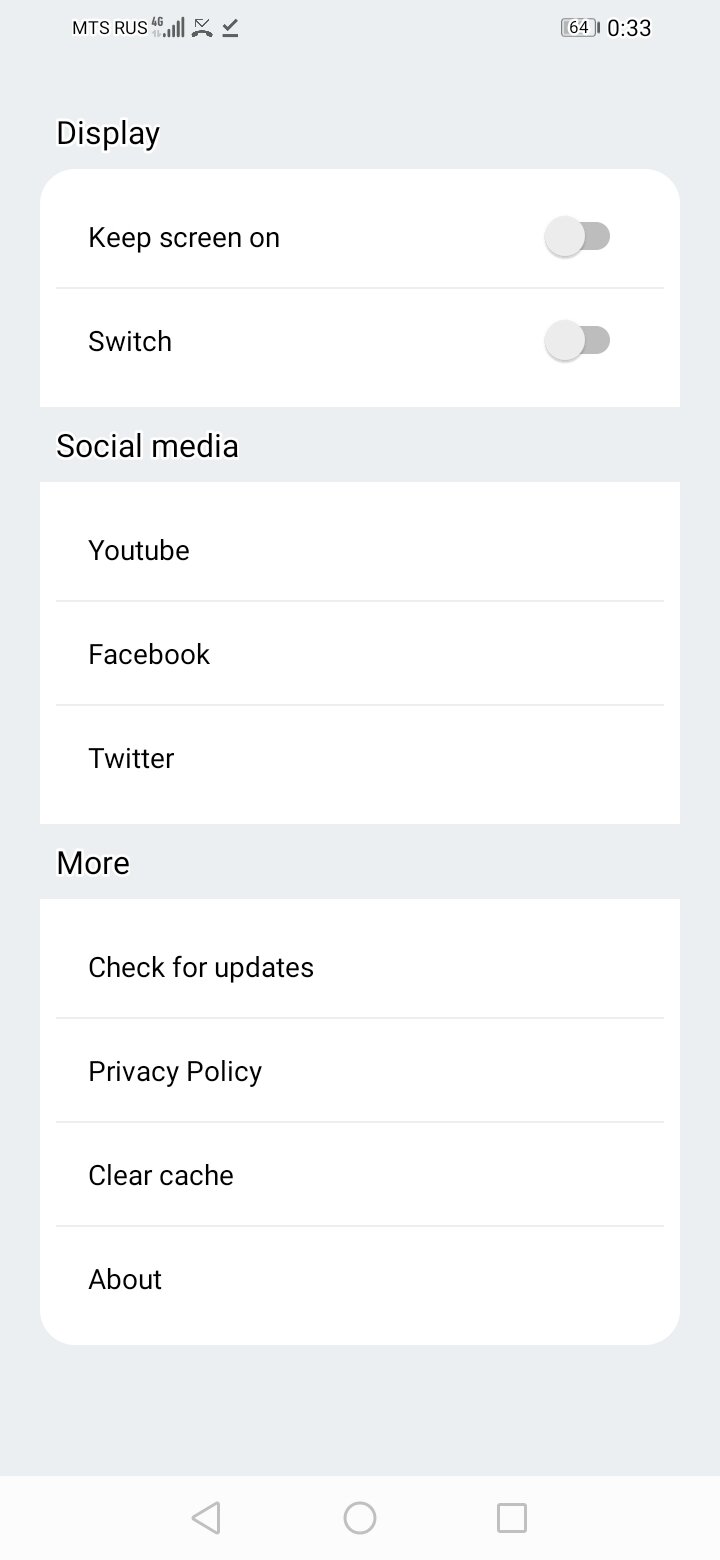Select the Twitter row
The image size is (720, 1560).
tap(360, 758)
